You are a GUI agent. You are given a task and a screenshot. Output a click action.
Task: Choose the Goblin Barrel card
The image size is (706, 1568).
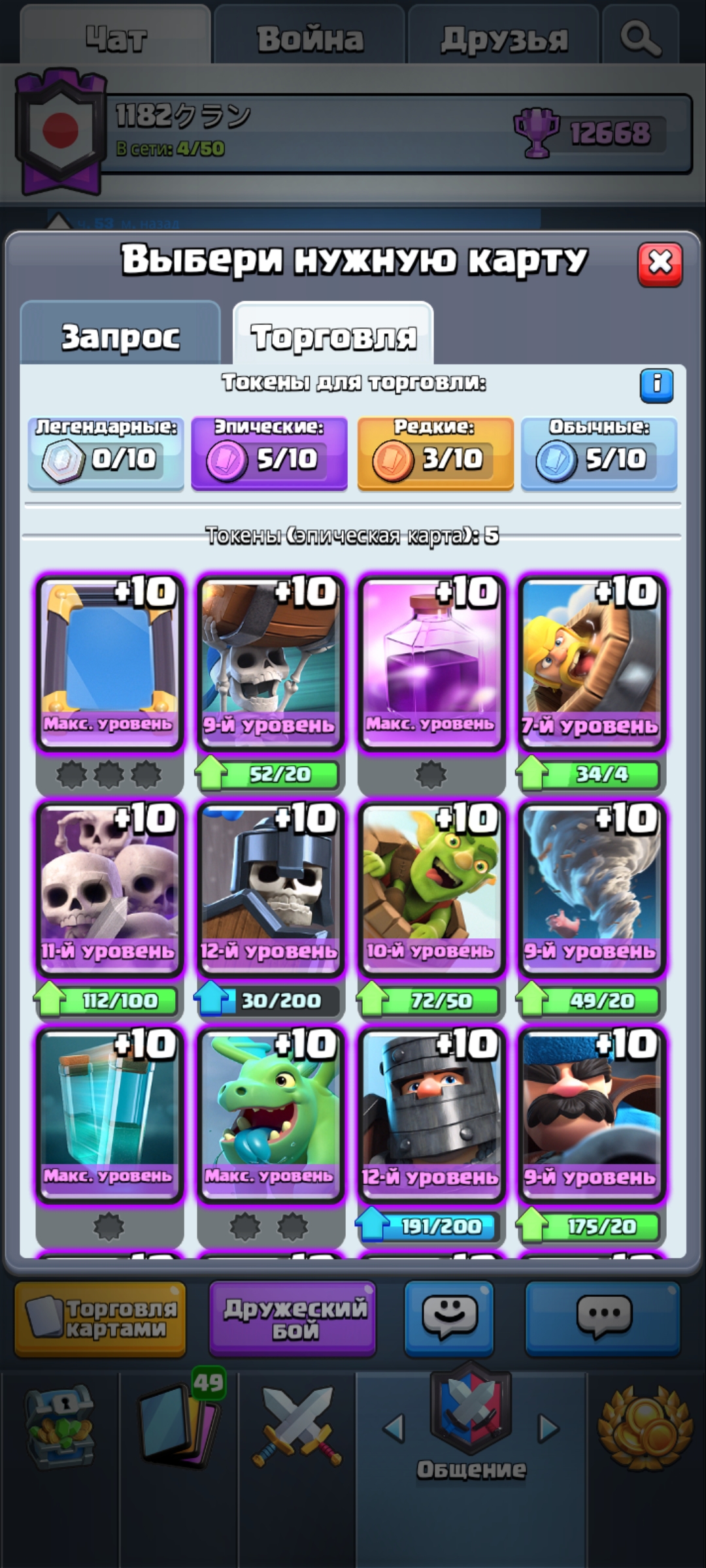coord(431,889)
